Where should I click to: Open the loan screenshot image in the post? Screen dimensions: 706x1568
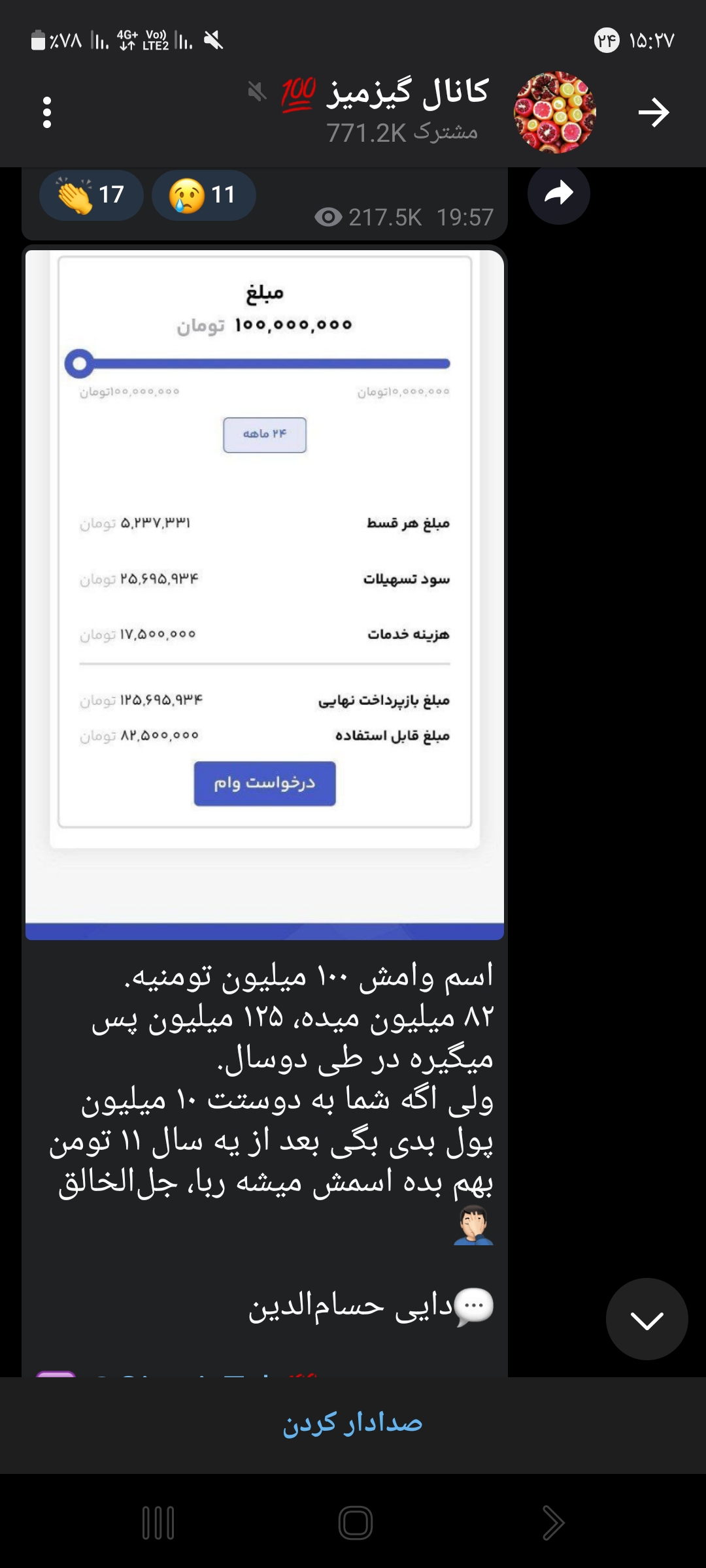point(264,588)
